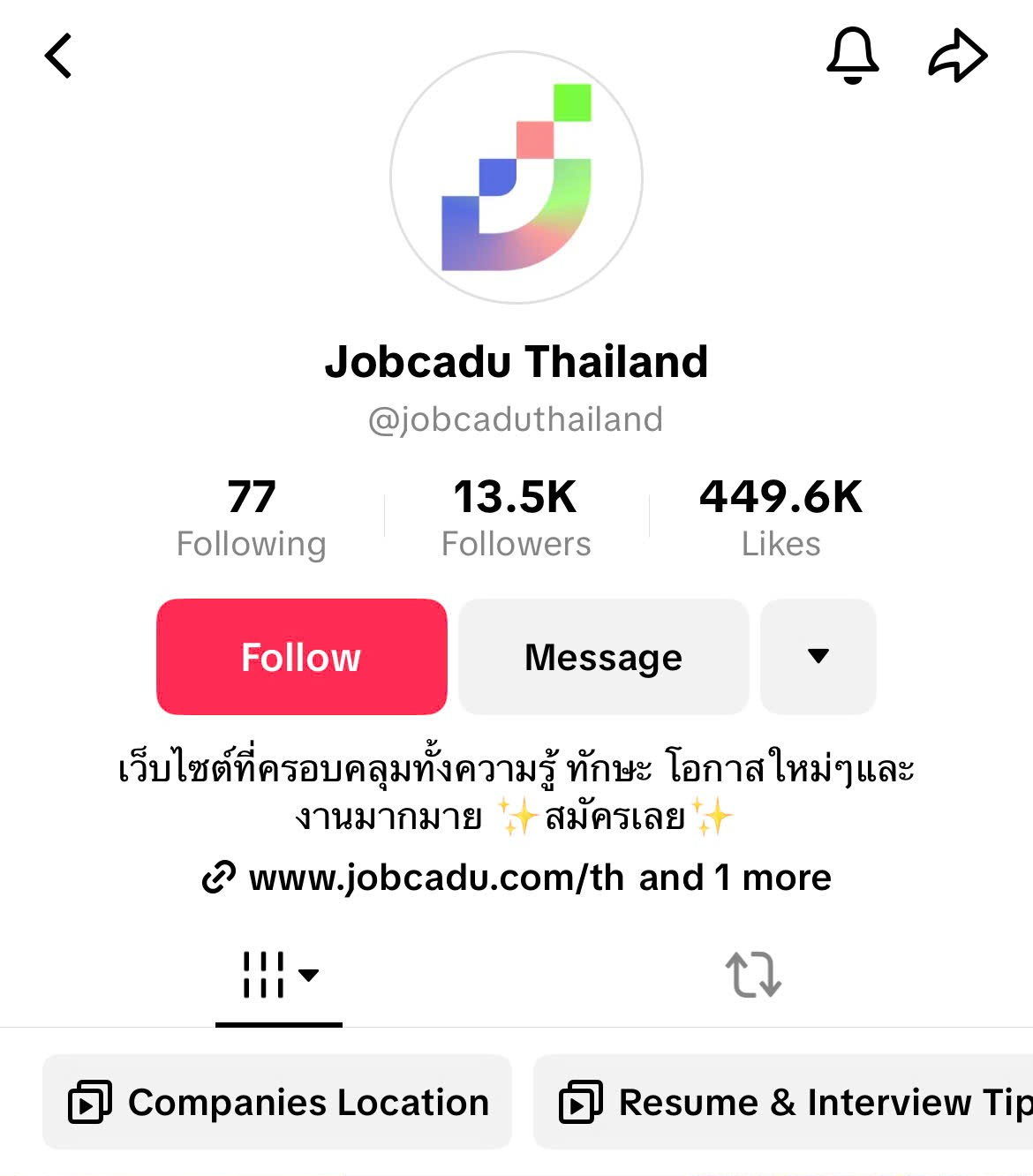This screenshot has height=1176, width=1033.
Task: View the 77 Following list
Action: pos(252,518)
